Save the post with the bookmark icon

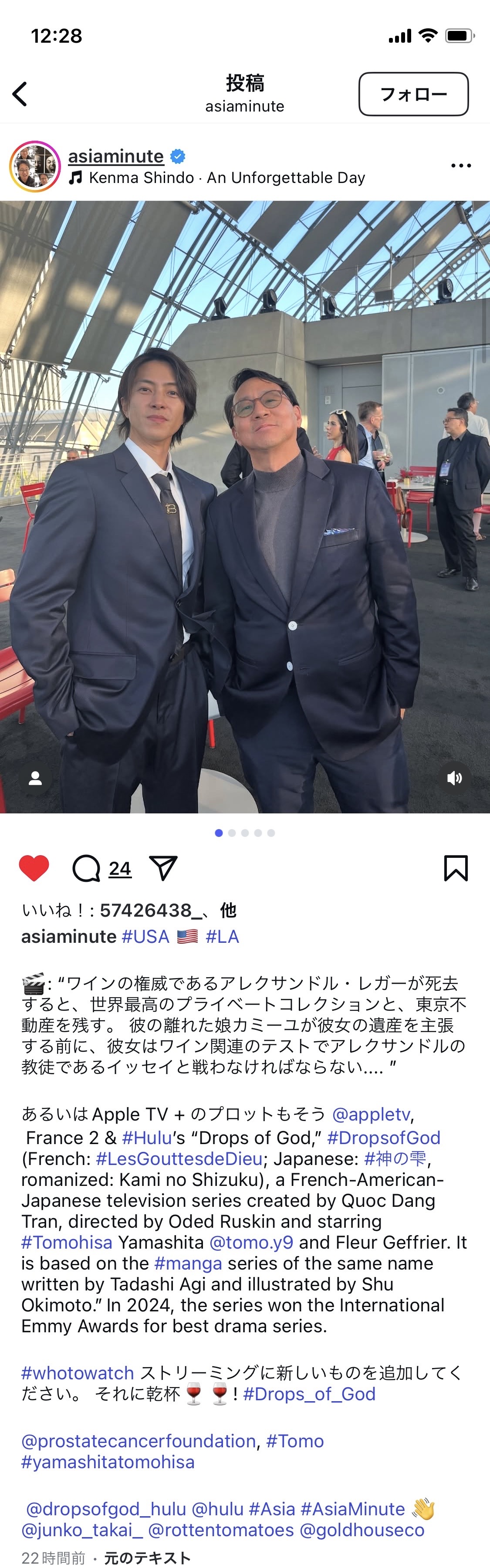coord(455,868)
